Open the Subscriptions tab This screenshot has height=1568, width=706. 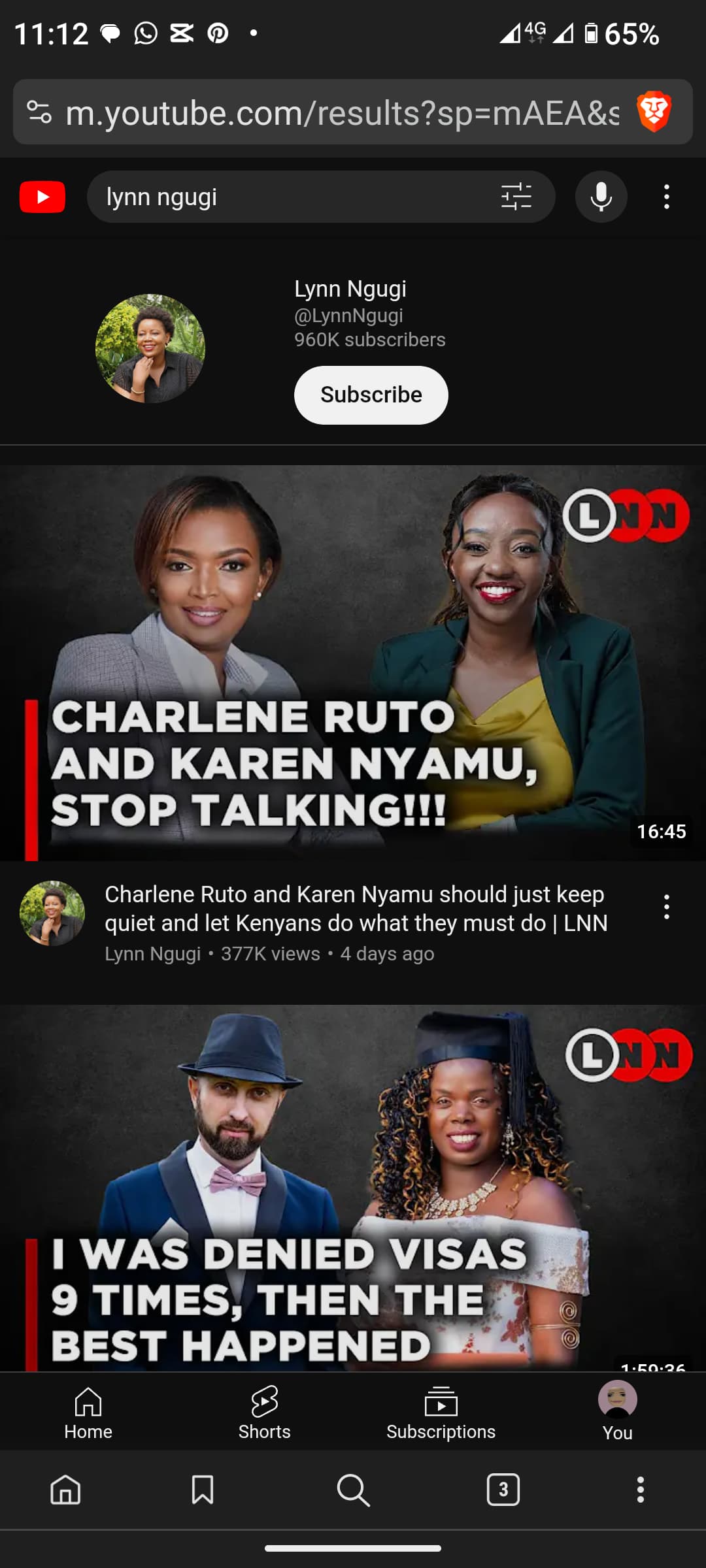[x=441, y=1413]
